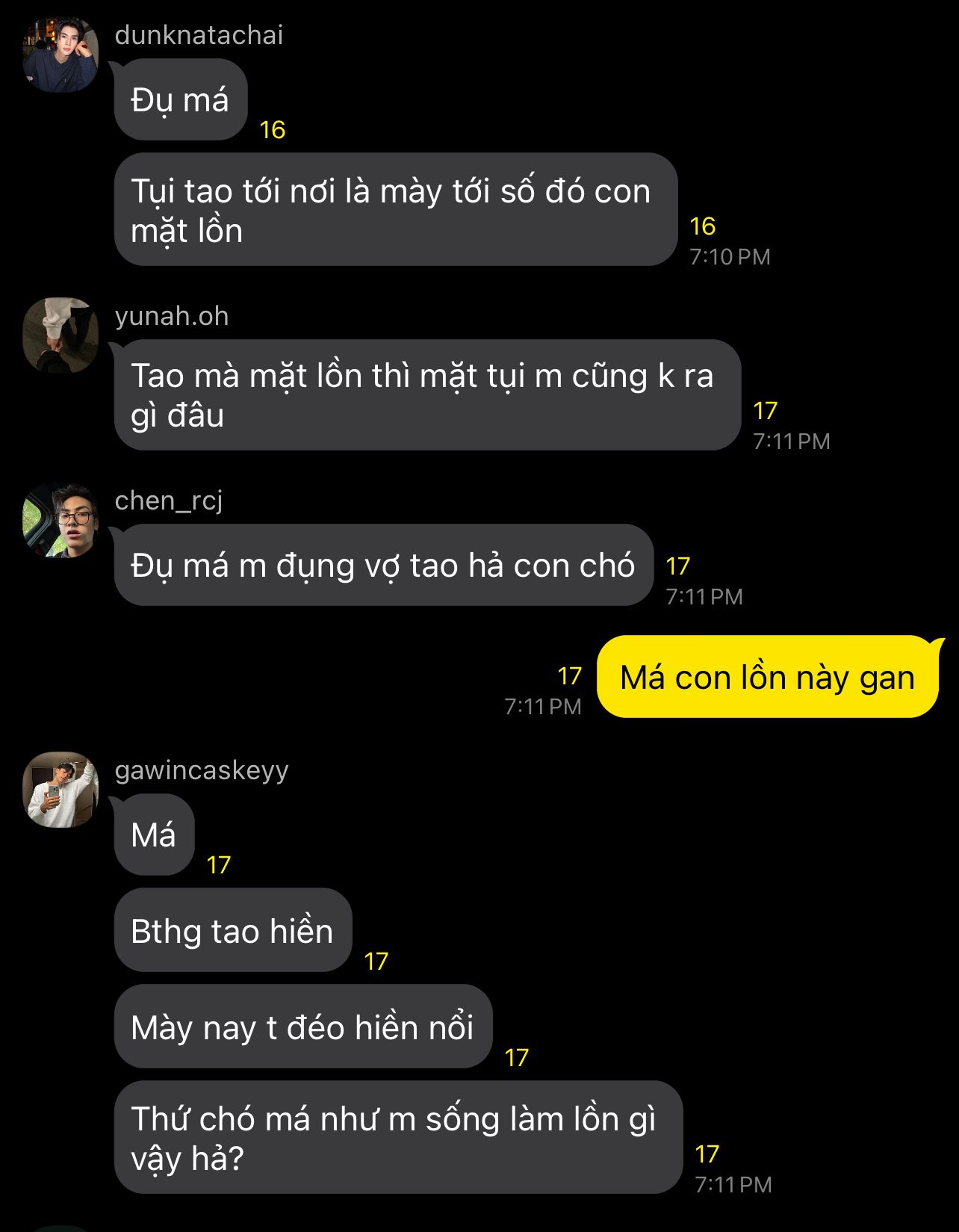959x1232 pixels.
Task: View yunah.oh's profile avatar
Action: (x=60, y=335)
